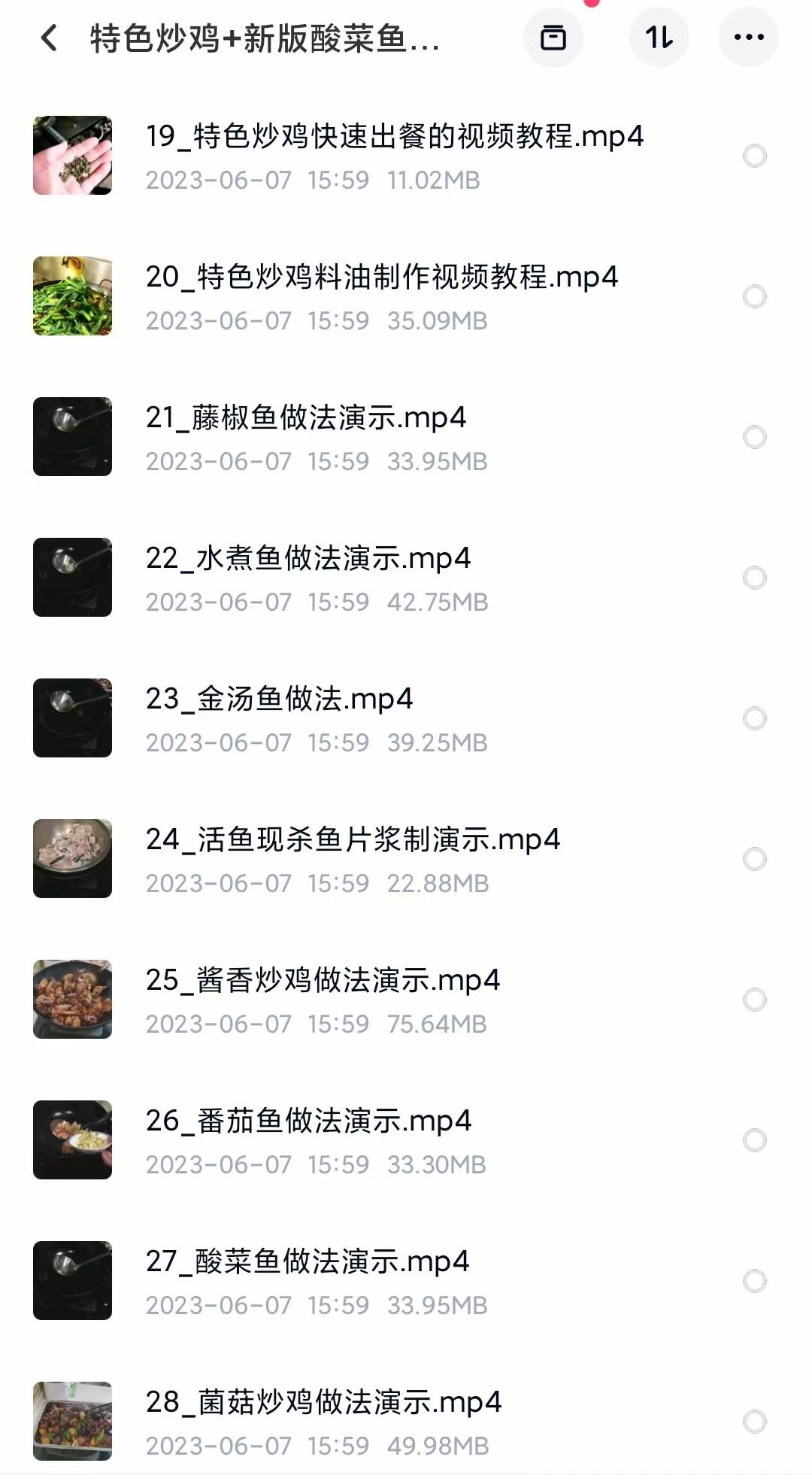Open the video 22_水煮鱼做法演示.mp4
The width and height of the screenshot is (812, 1478).
(308, 557)
